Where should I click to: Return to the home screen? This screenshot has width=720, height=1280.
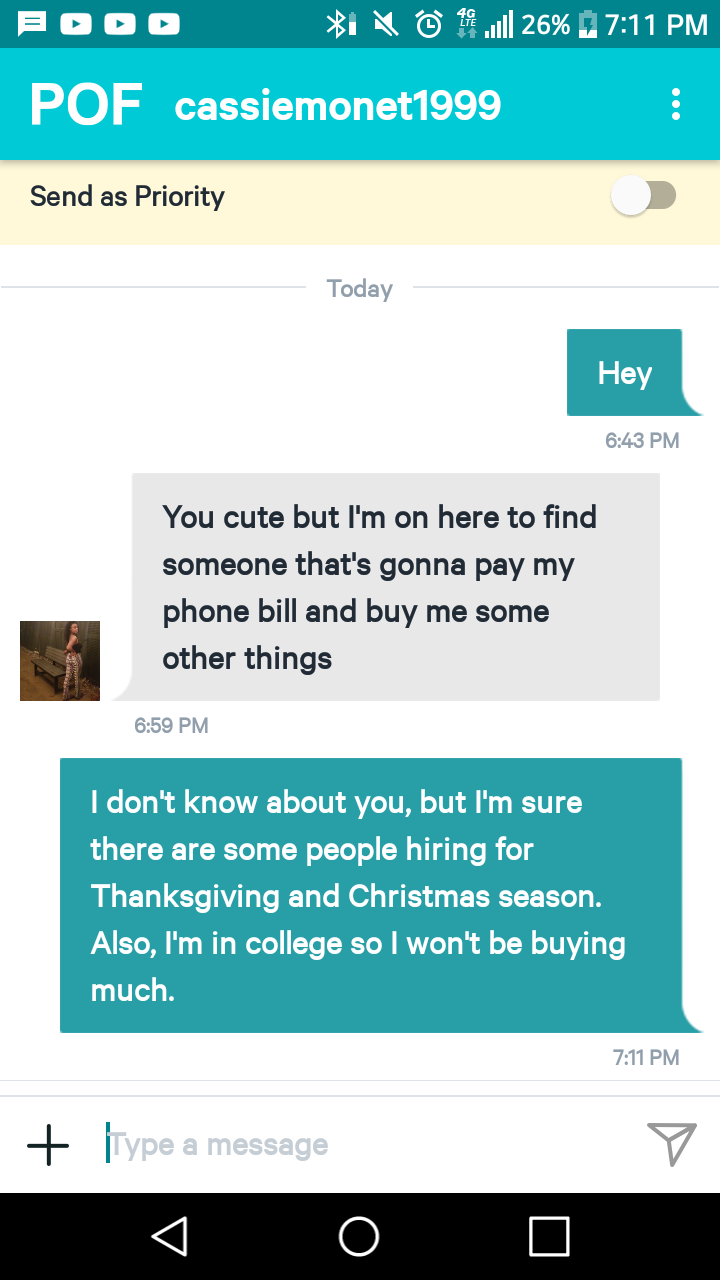coord(359,1236)
